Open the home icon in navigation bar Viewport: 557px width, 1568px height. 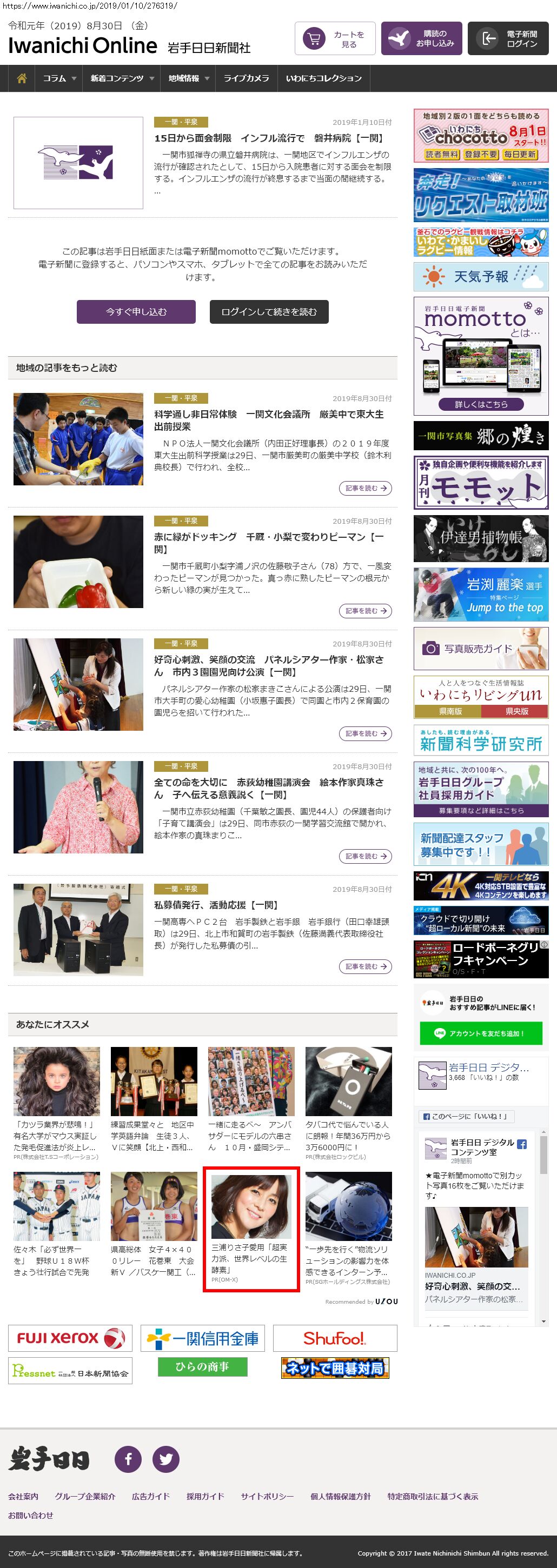(22, 78)
